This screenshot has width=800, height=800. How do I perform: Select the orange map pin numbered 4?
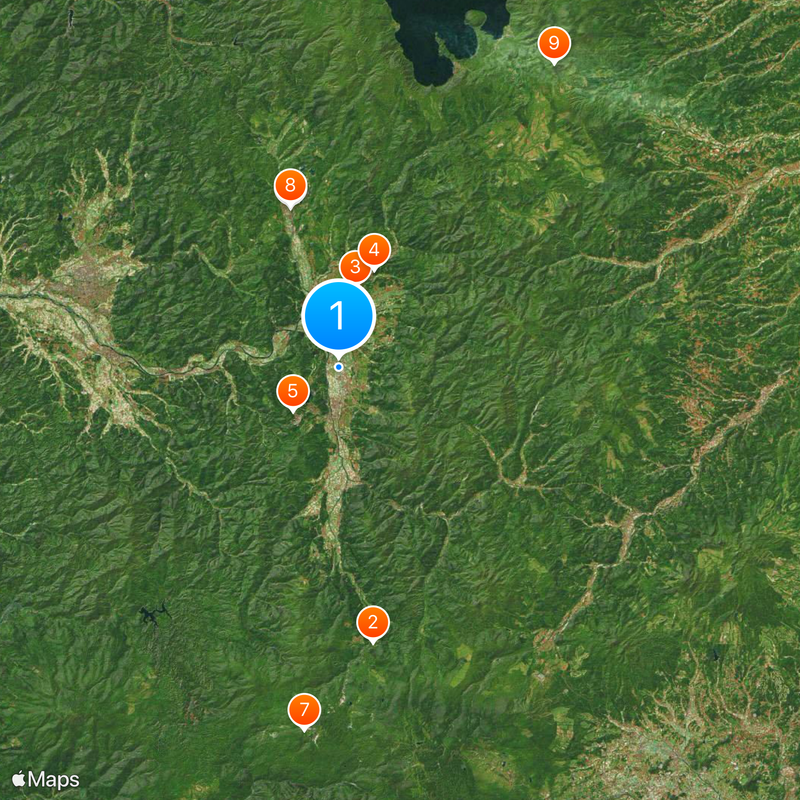coord(375,249)
